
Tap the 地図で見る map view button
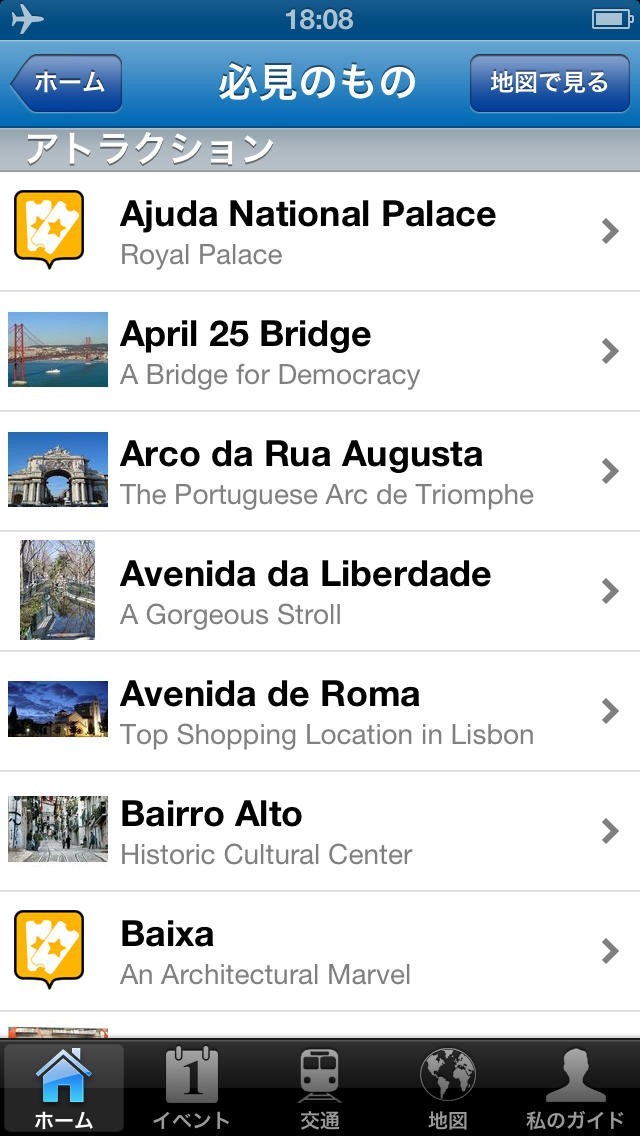(x=549, y=83)
